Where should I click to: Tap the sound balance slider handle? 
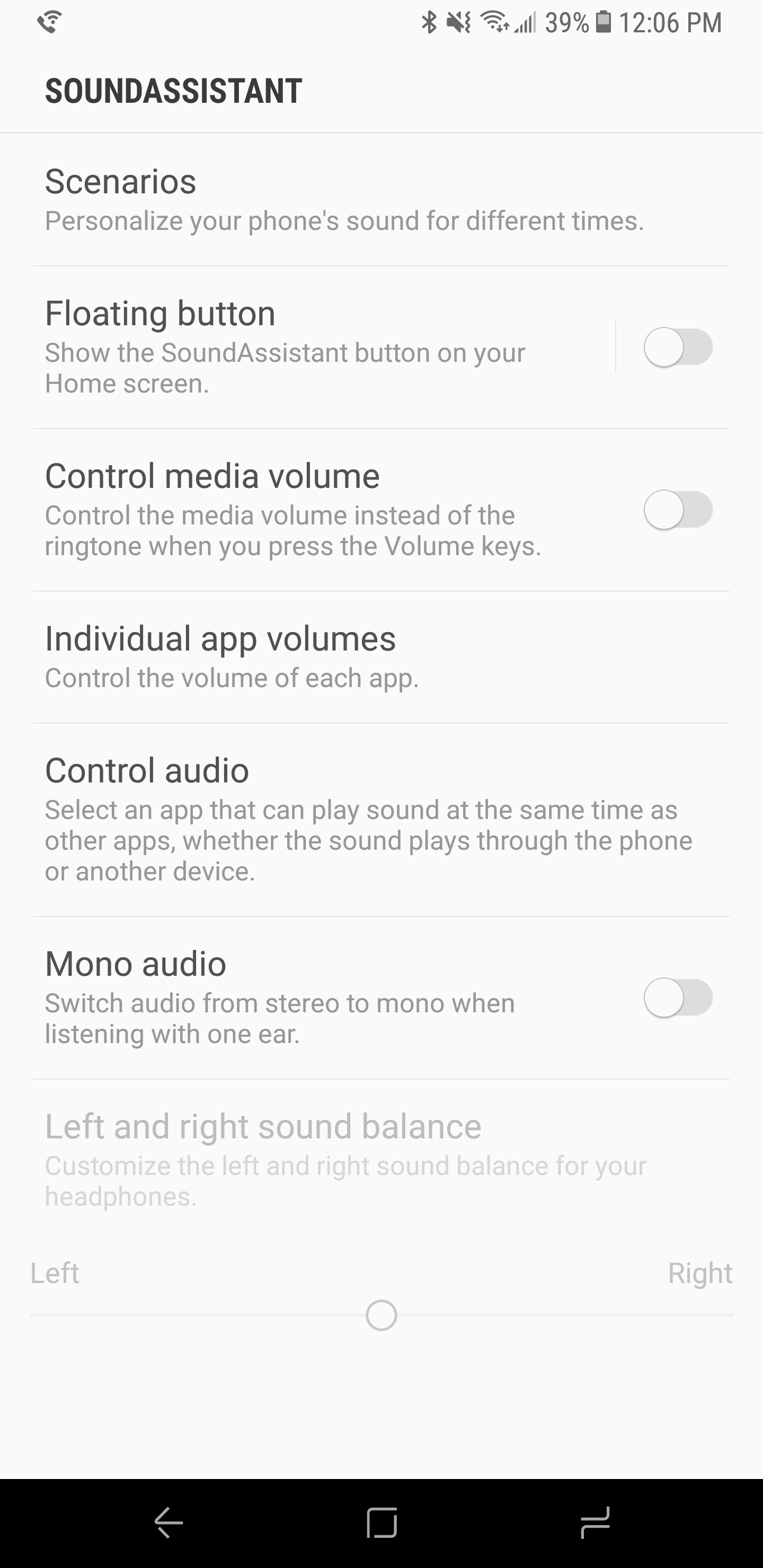pyautogui.click(x=381, y=1315)
